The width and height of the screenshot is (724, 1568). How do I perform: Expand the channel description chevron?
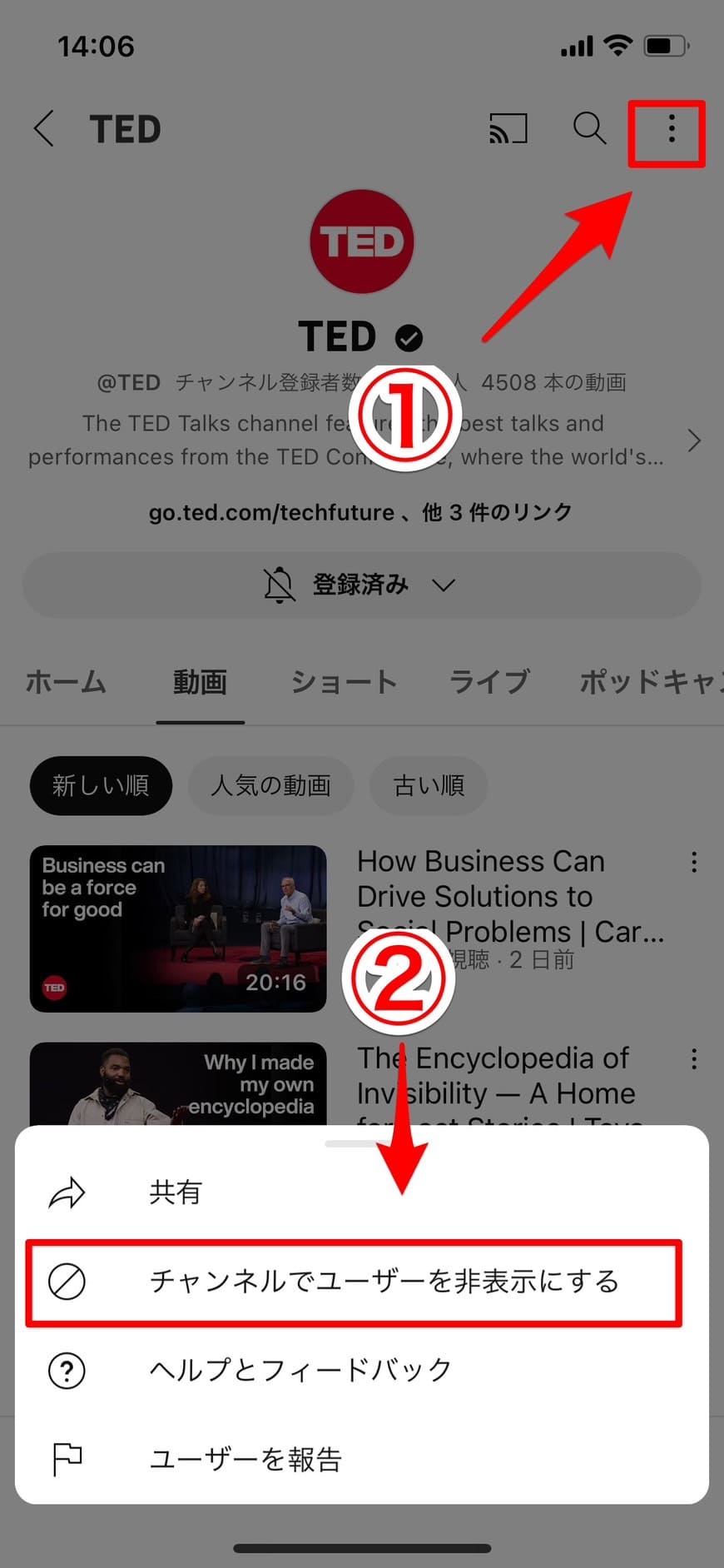tap(694, 441)
